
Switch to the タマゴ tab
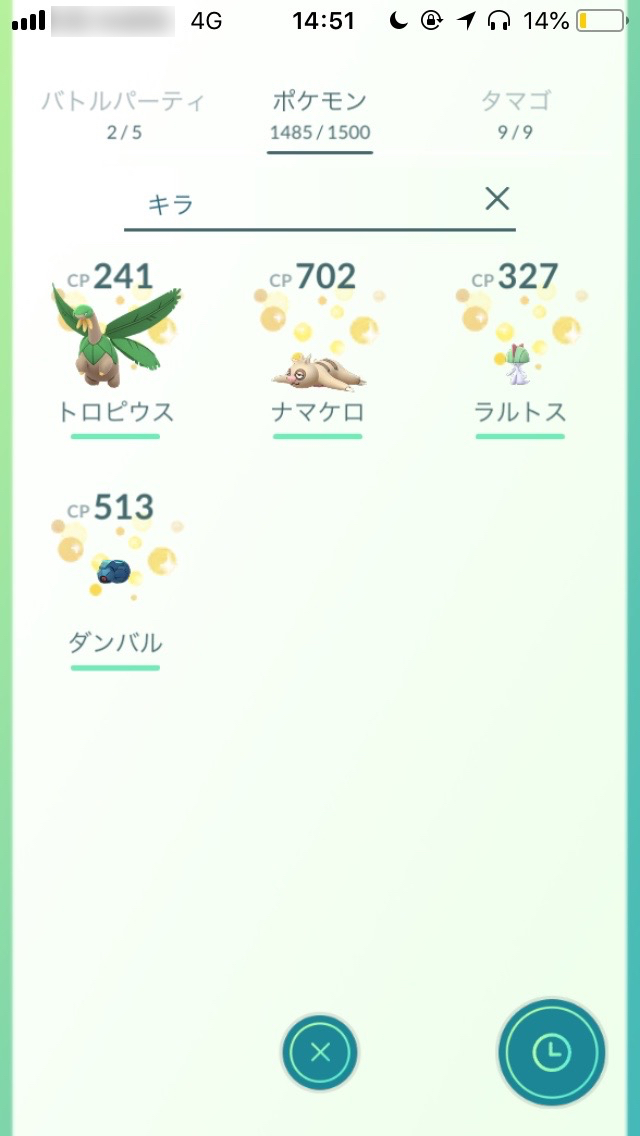coord(516,113)
